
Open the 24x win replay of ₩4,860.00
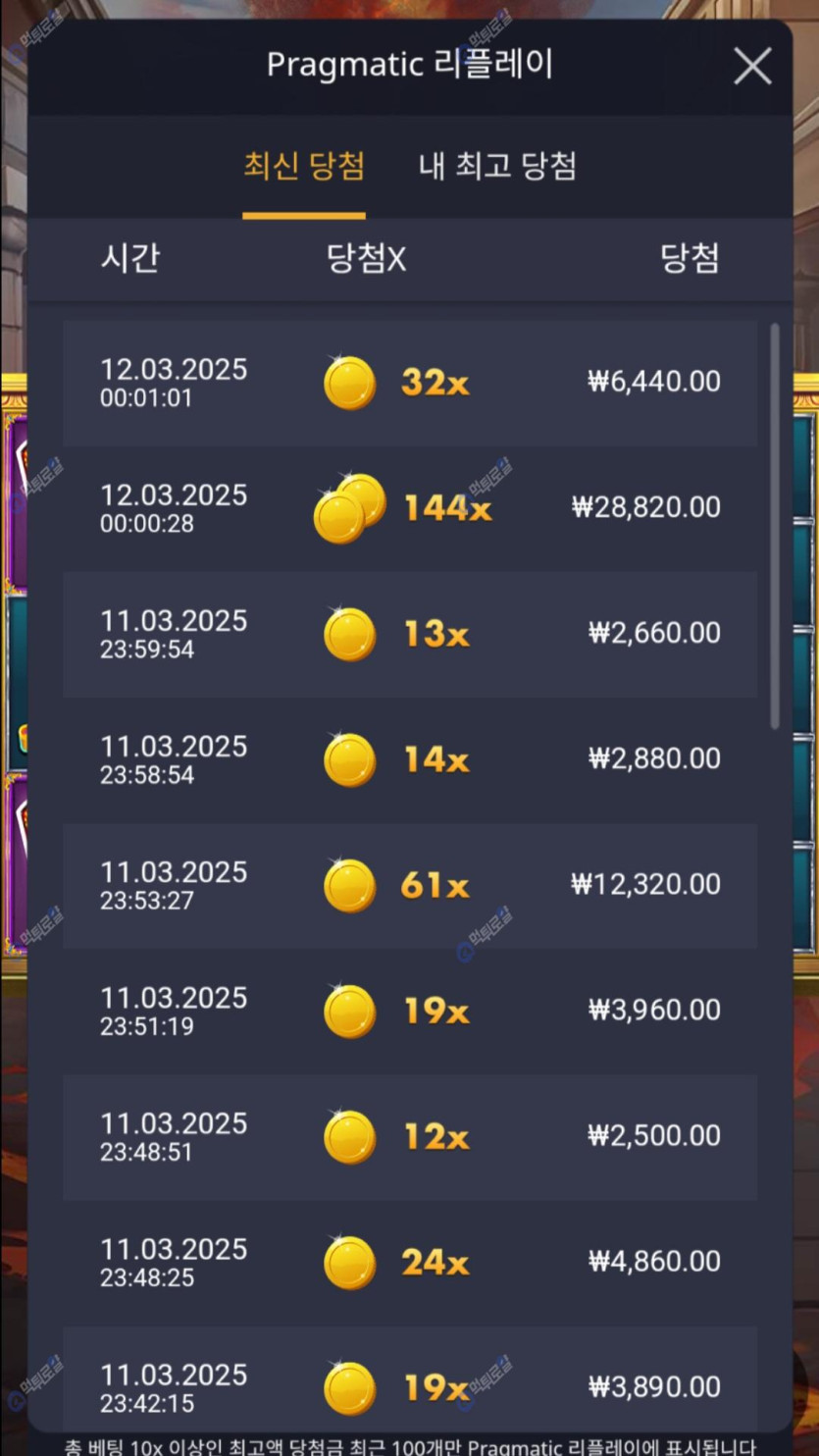(x=410, y=1262)
